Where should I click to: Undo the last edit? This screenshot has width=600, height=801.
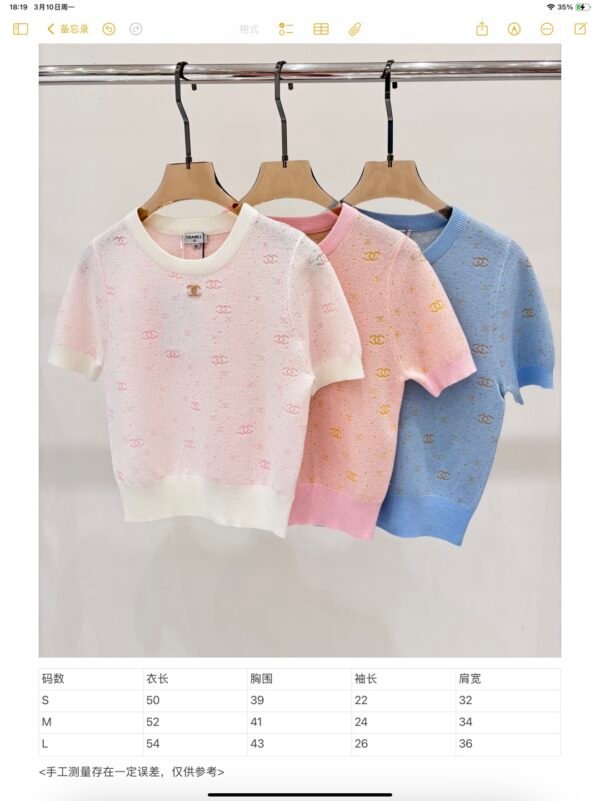[x=109, y=29]
